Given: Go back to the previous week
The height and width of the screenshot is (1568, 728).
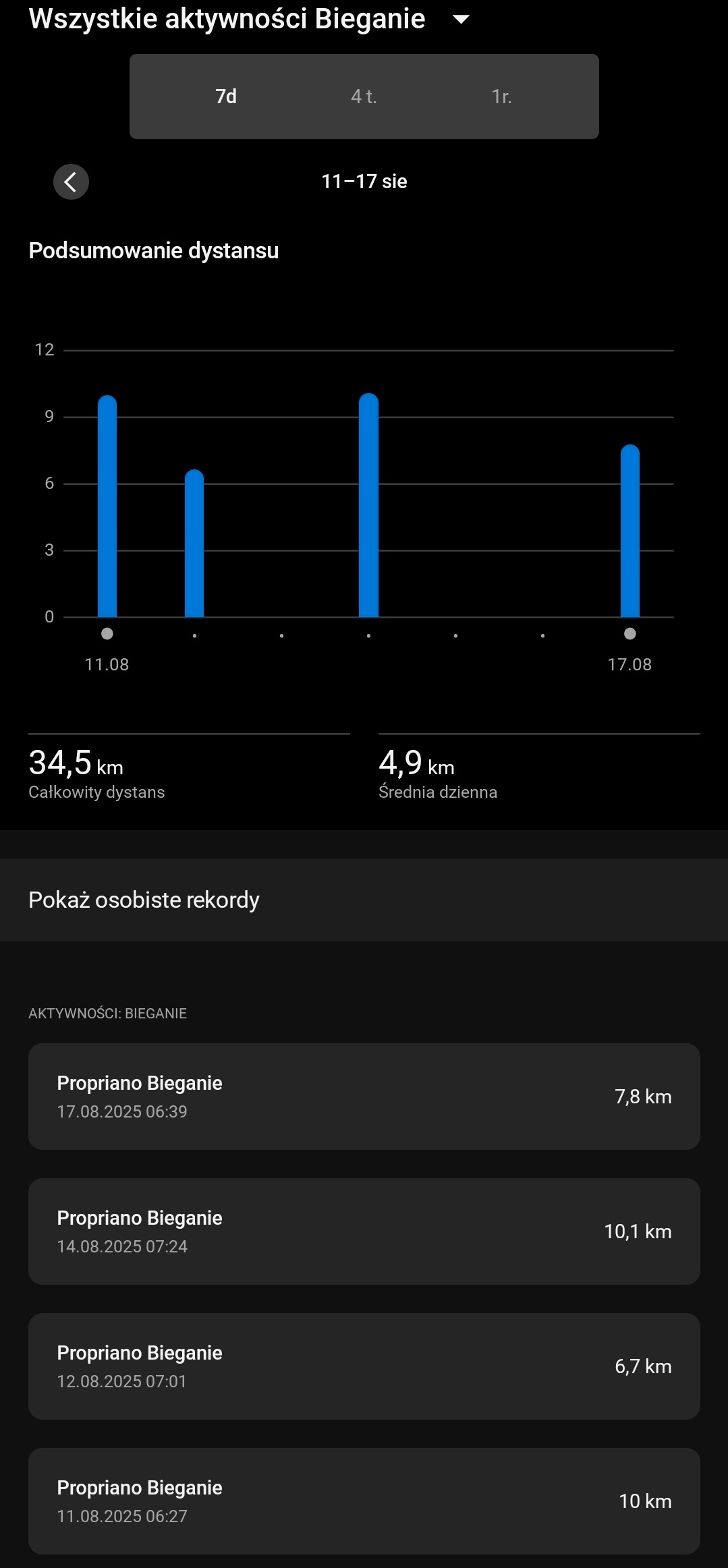Looking at the screenshot, I should coord(71,181).
